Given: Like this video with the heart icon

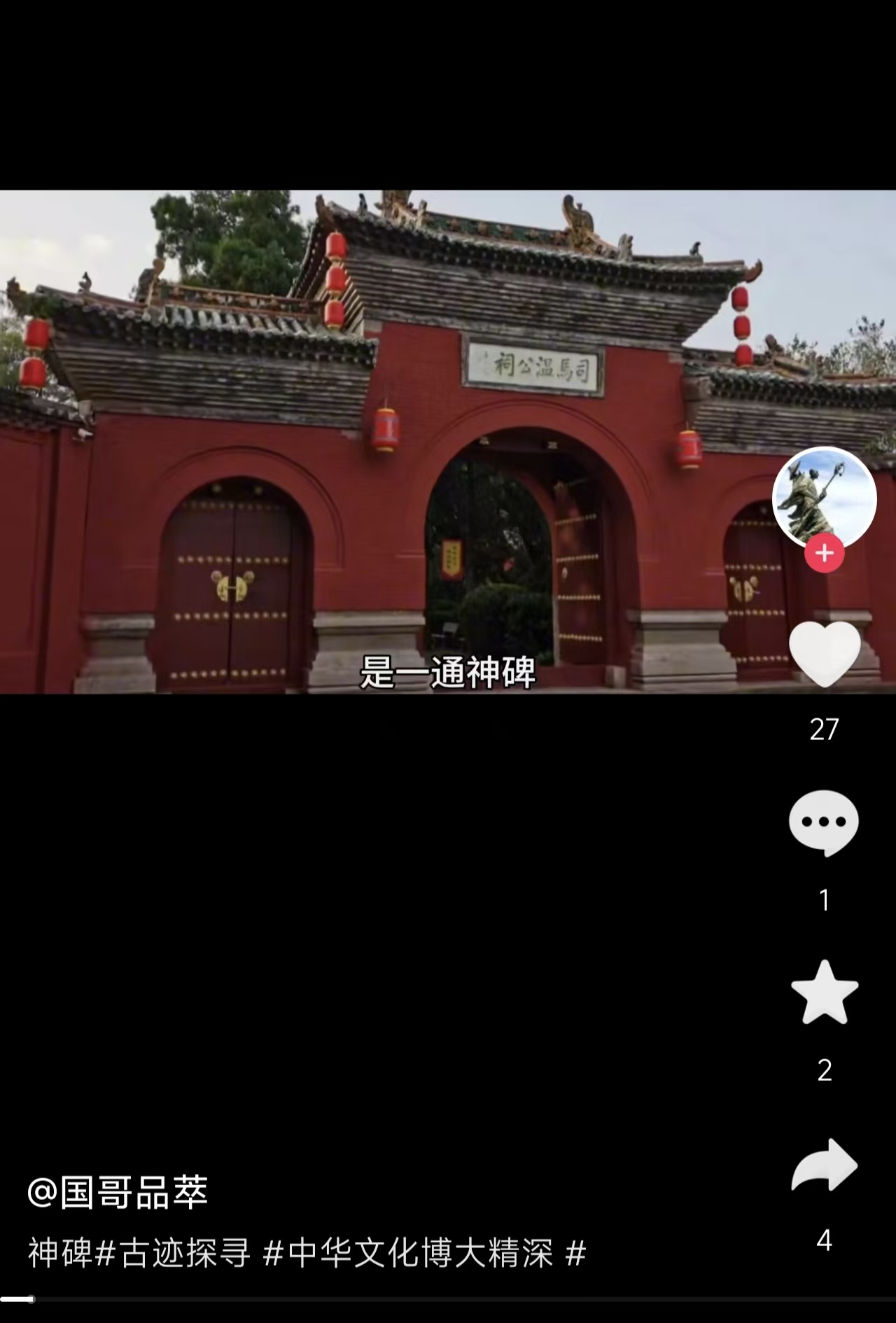Looking at the screenshot, I should point(824,653).
